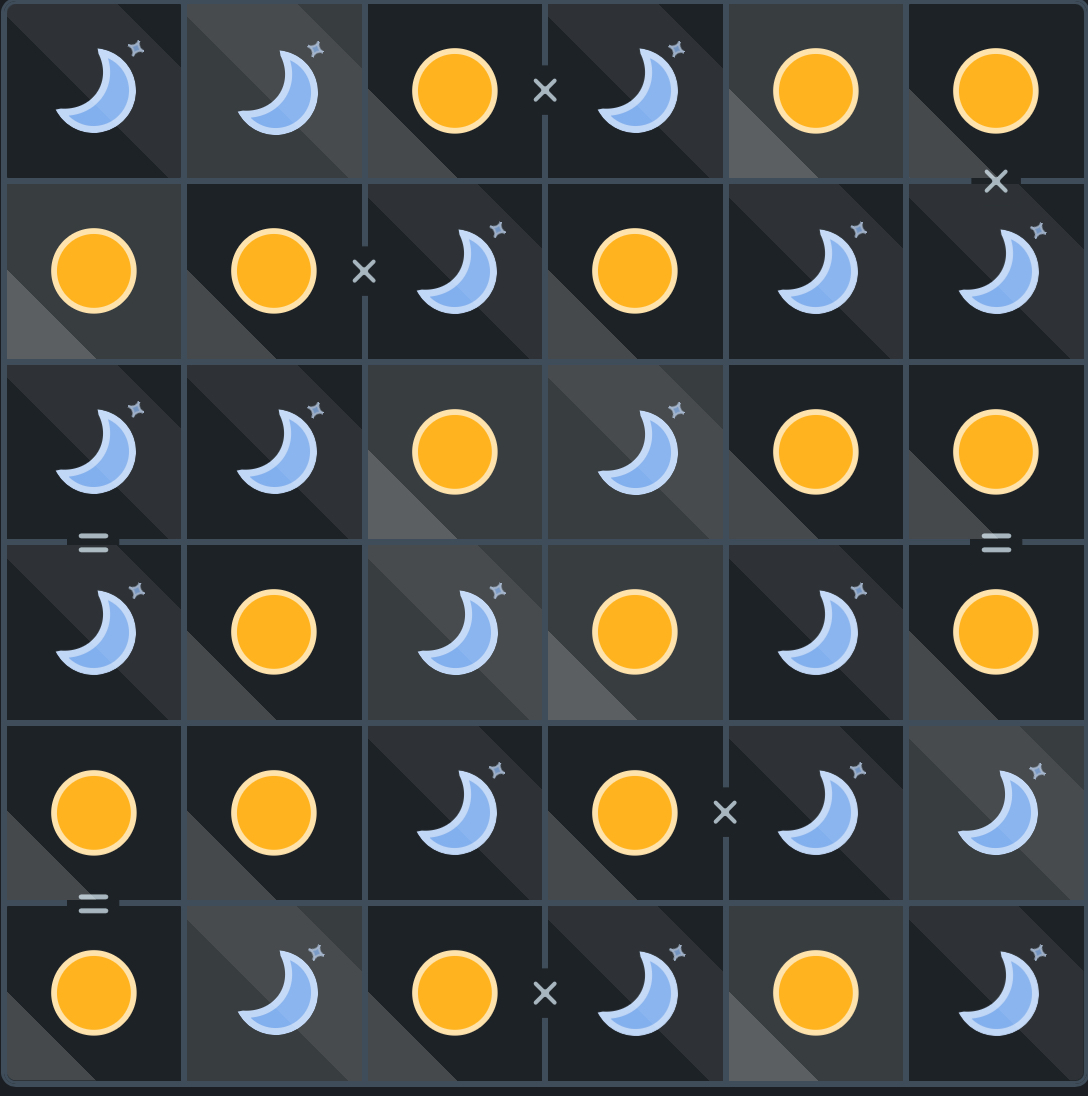Tap the moon cell in row six, column six
1088x1096 pixels.
pos(996,993)
